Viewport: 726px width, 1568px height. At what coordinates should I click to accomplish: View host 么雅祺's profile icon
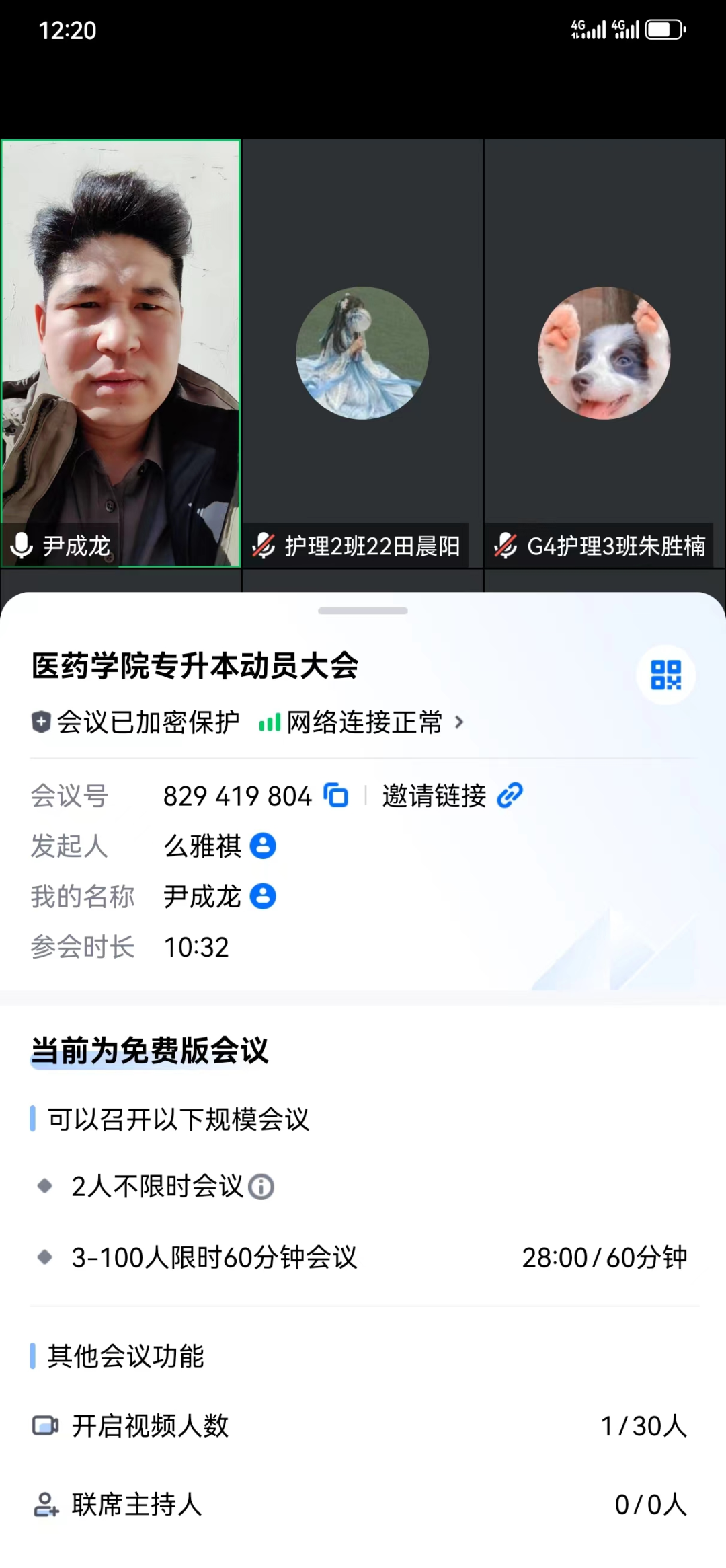tap(263, 846)
